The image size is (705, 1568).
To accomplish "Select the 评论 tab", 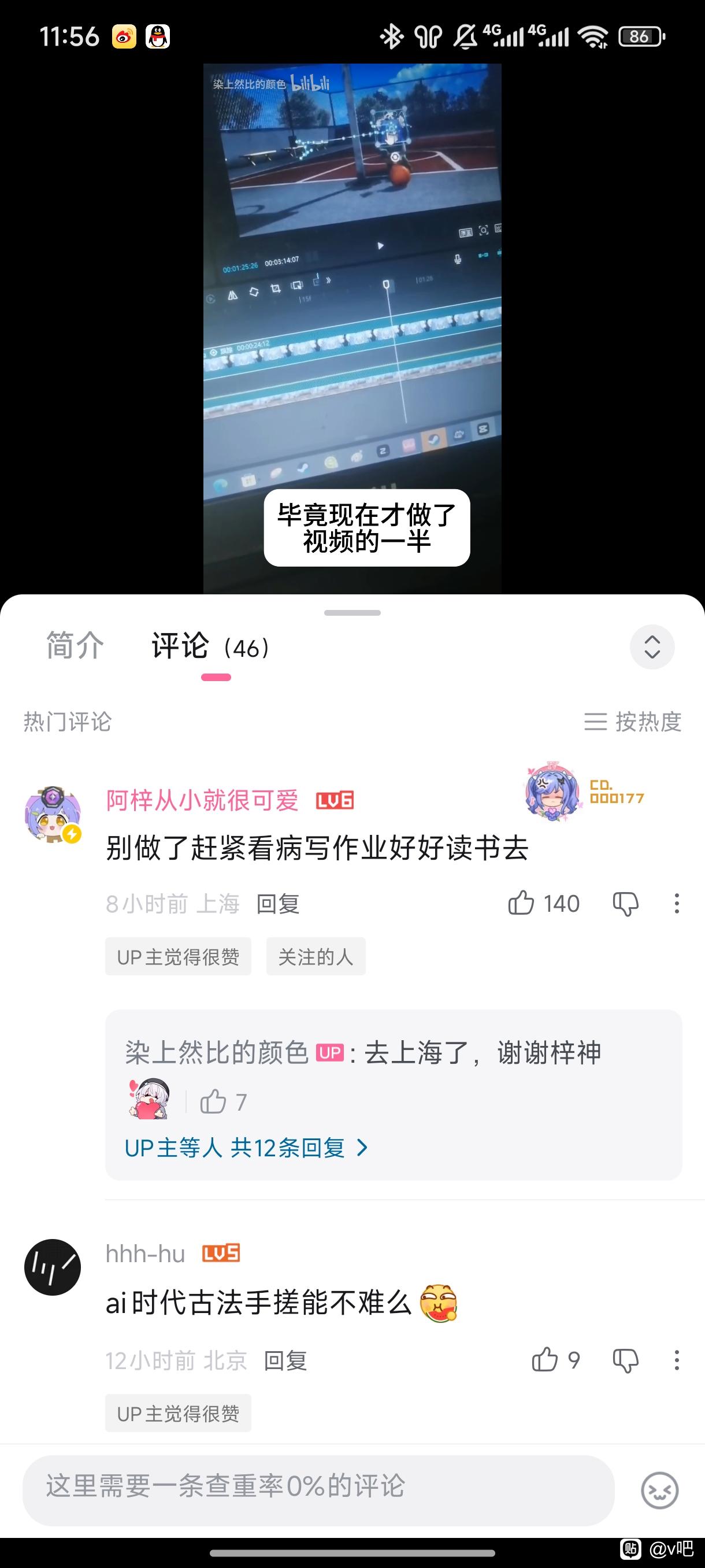I will [x=180, y=646].
